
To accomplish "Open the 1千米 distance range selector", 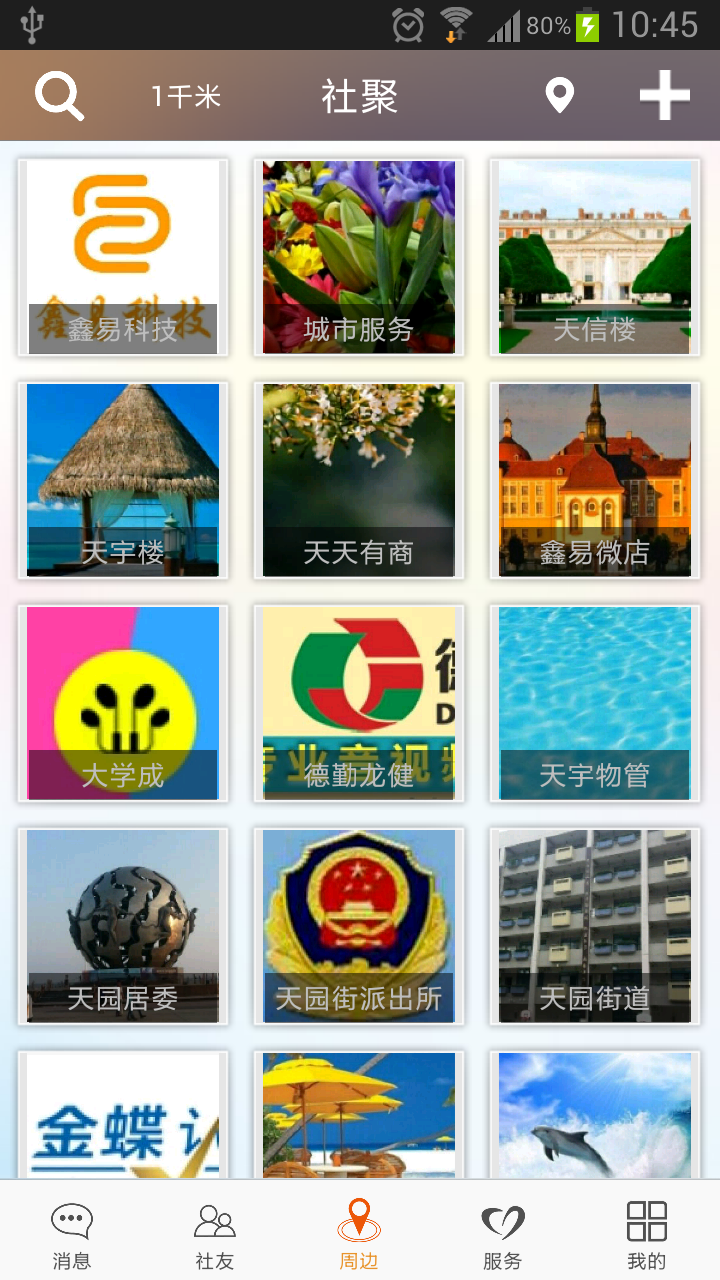I will pyautogui.click(x=186, y=95).
